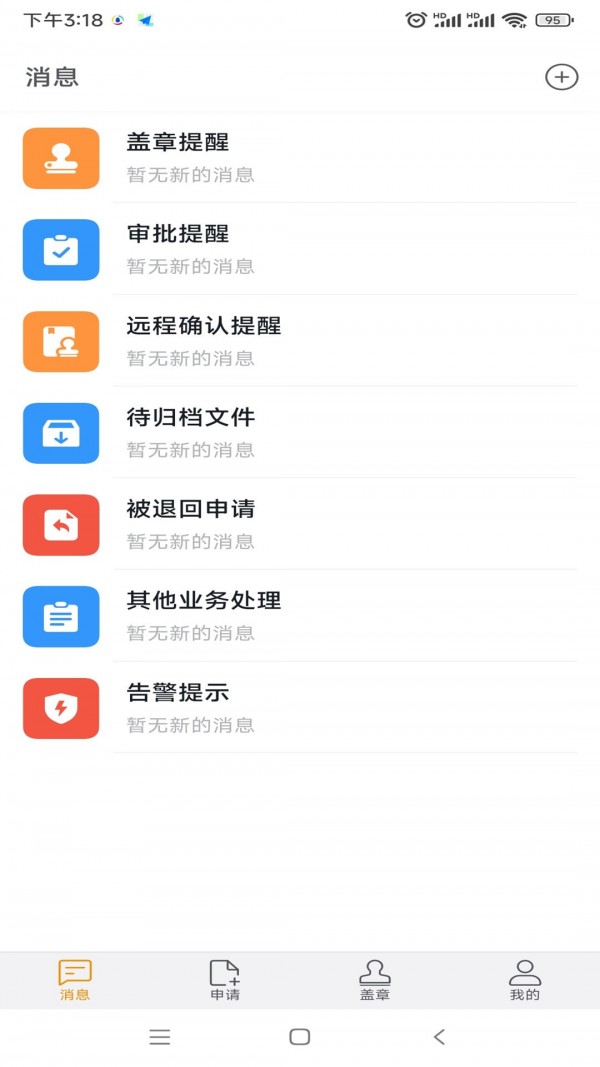
Task: Tap the plus icon beside 消息
Action: click(x=561, y=77)
